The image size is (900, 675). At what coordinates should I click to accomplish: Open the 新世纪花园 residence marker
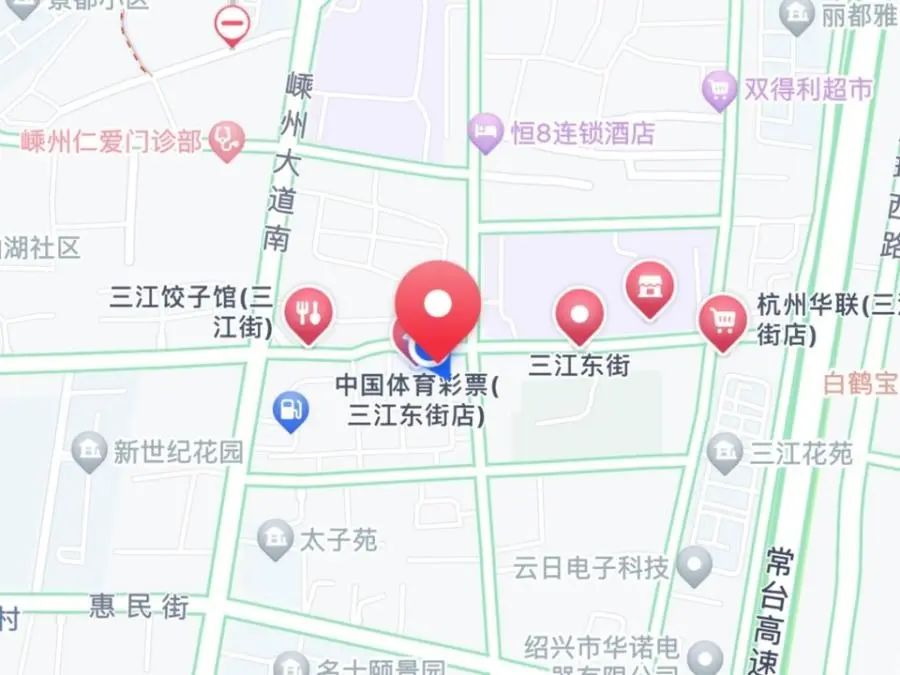pyautogui.click(x=89, y=452)
